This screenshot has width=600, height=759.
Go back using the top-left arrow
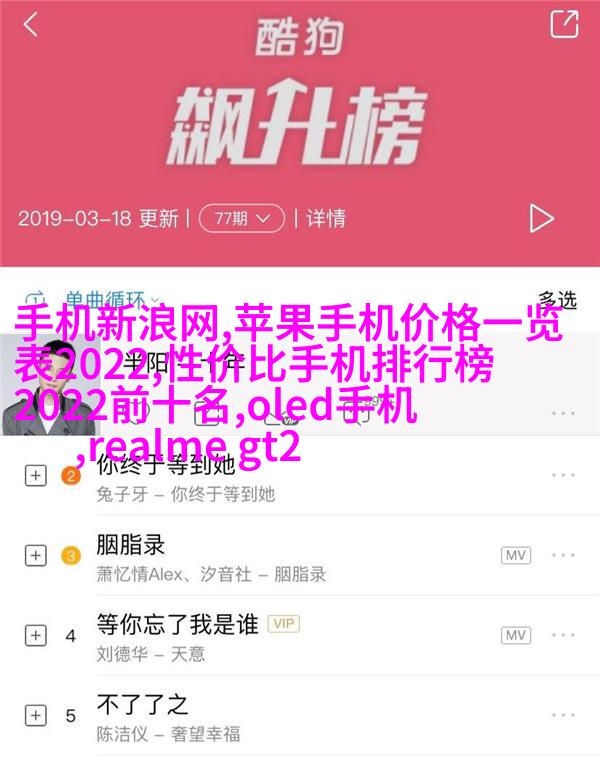pyautogui.click(x=31, y=25)
